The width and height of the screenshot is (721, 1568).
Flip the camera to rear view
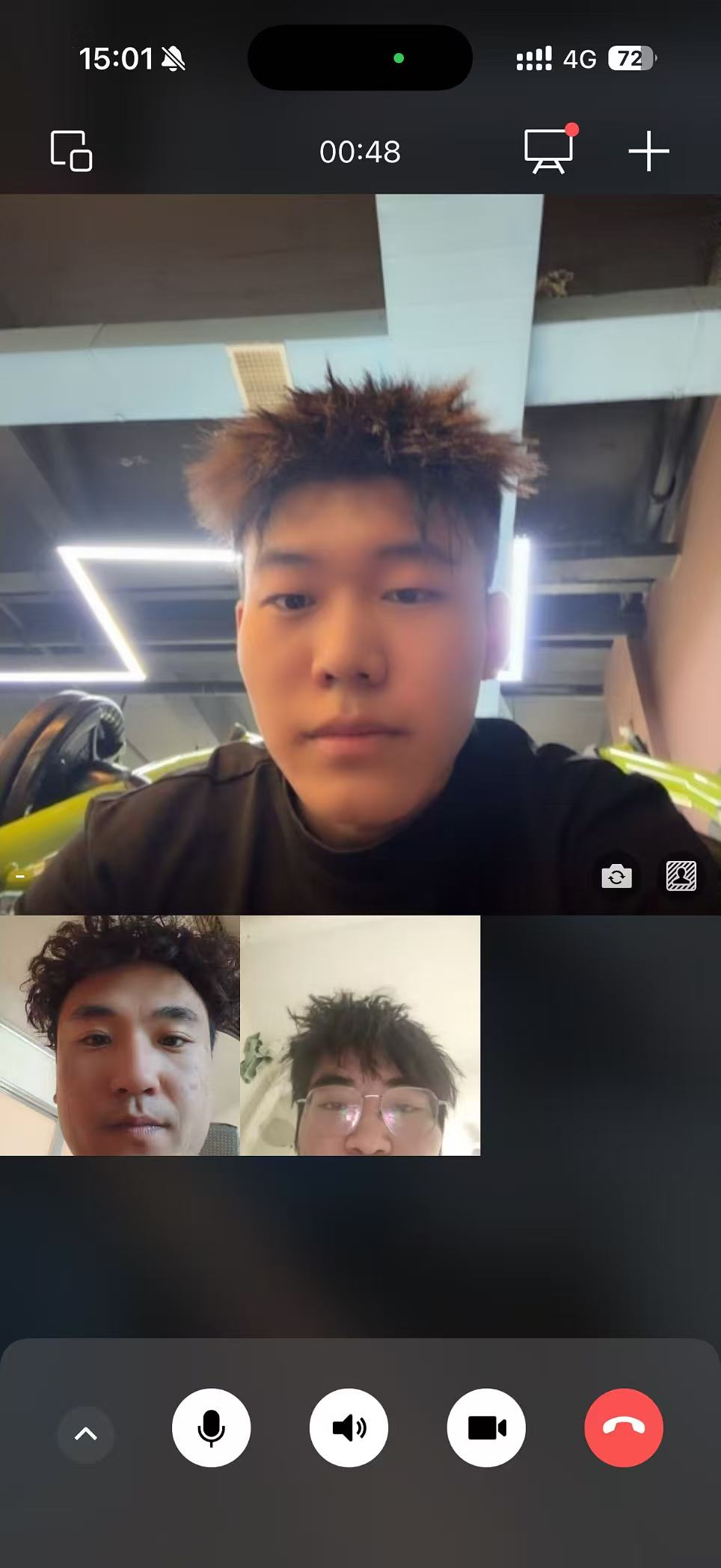pos(616,875)
